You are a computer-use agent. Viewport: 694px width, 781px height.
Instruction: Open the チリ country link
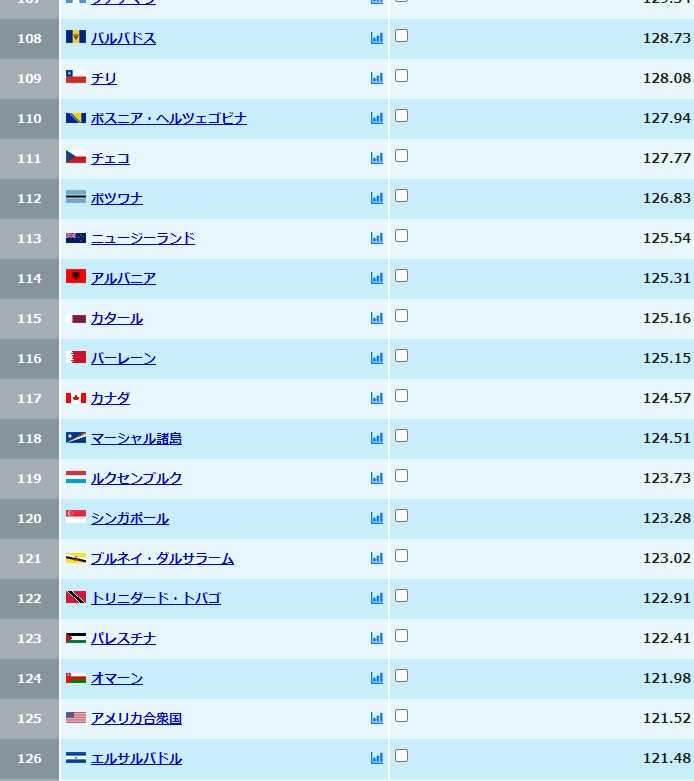103,78
